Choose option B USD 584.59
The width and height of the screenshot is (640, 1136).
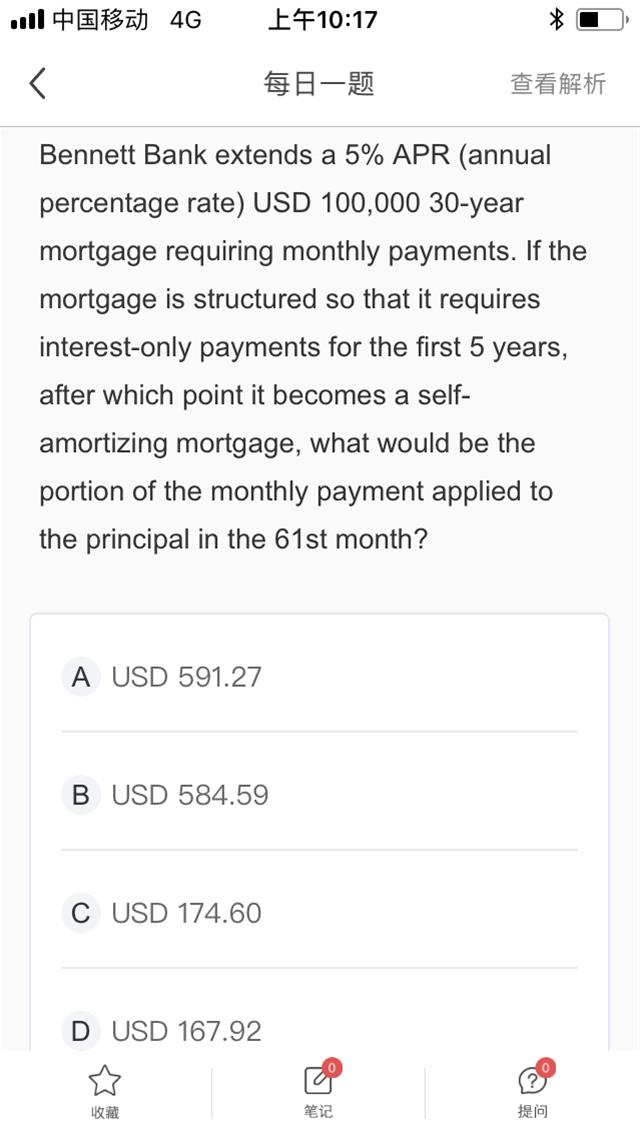319,795
